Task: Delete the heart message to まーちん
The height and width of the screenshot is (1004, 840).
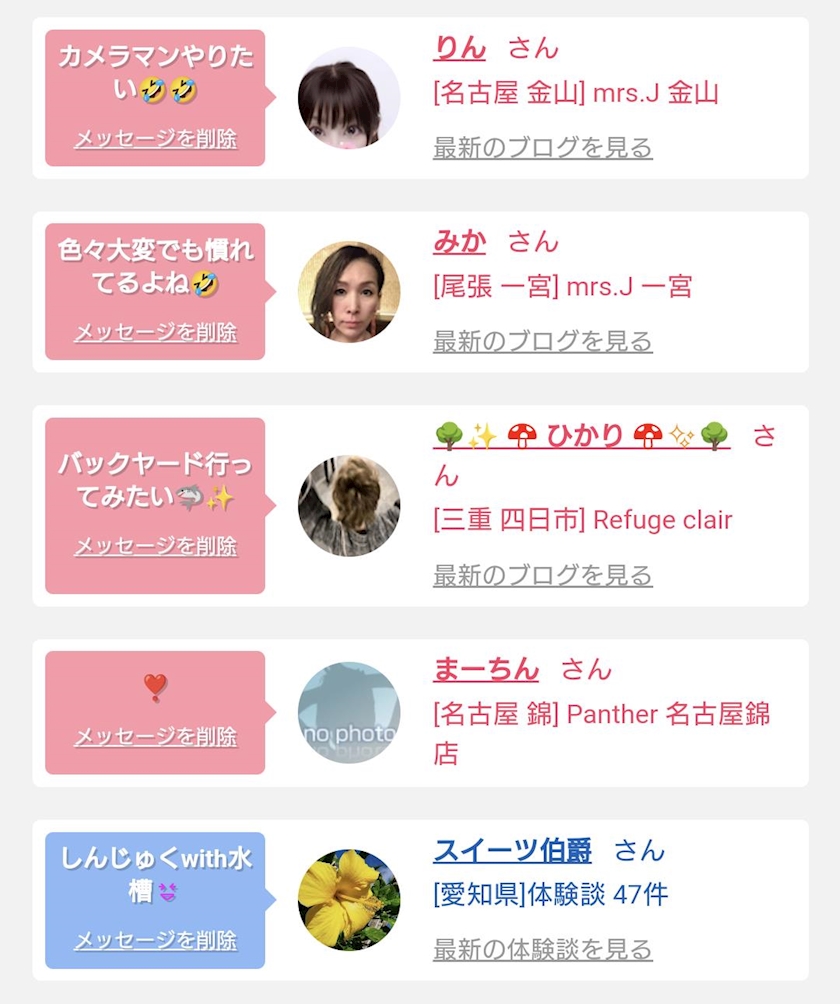Action: (x=155, y=737)
